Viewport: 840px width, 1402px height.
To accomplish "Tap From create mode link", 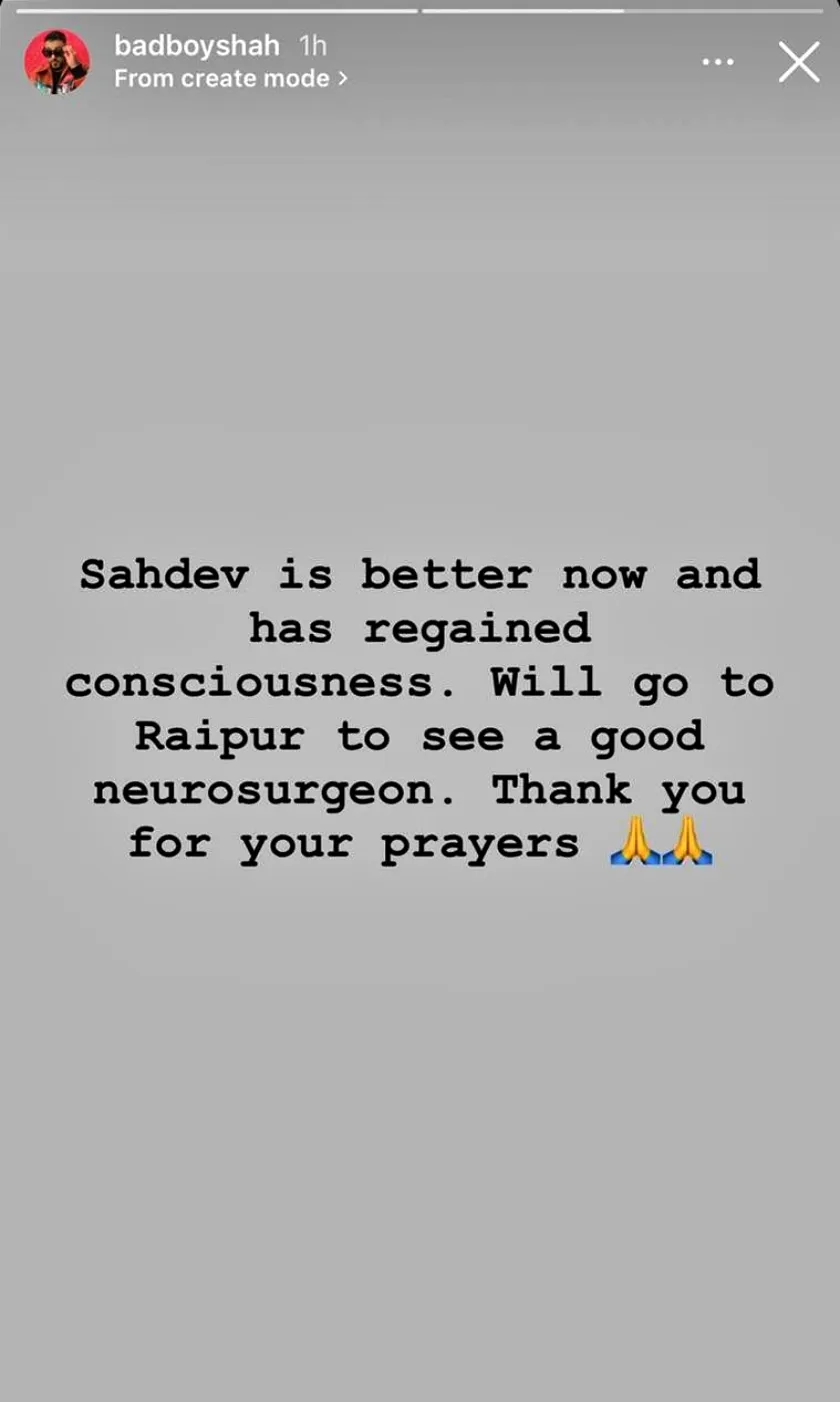I will coord(230,78).
